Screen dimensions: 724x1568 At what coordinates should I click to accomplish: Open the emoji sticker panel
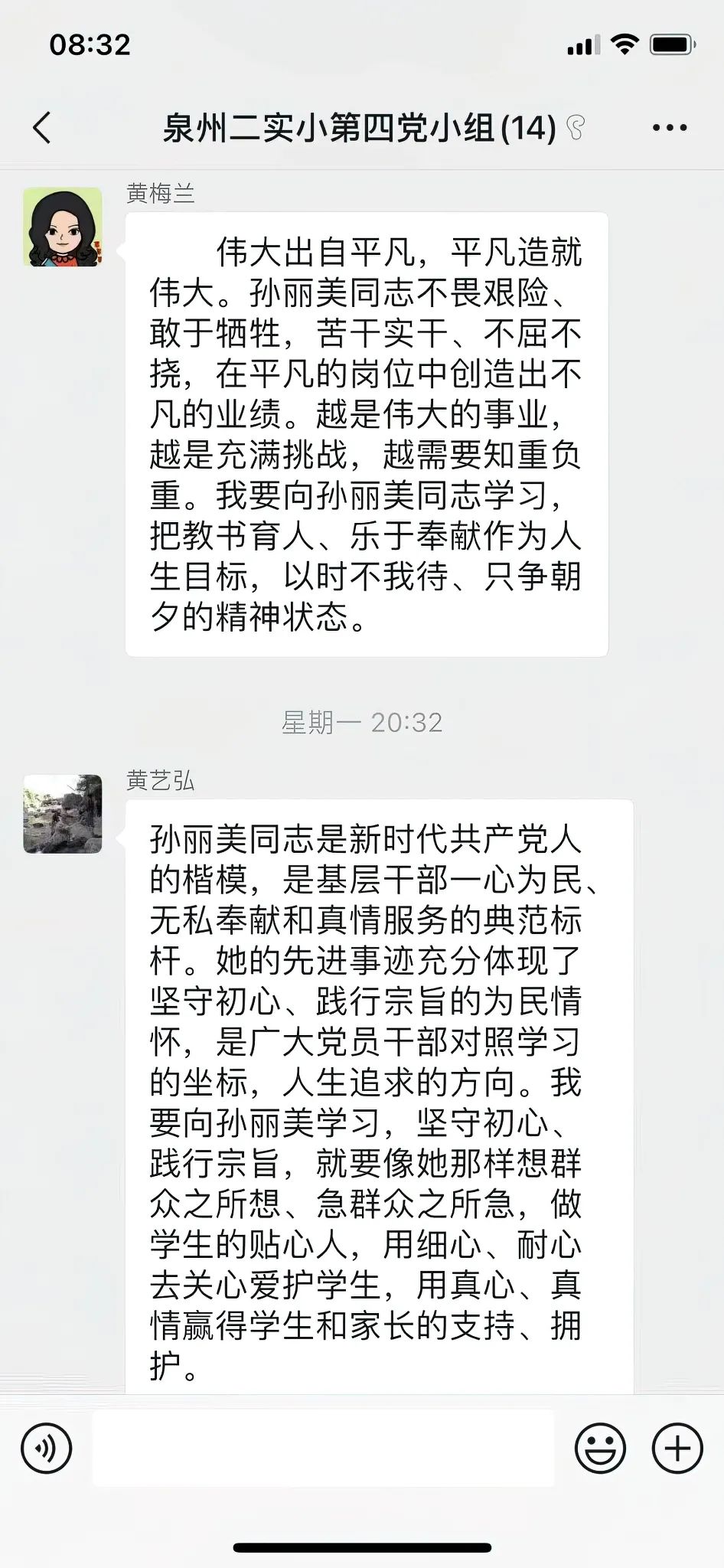click(600, 1448)
